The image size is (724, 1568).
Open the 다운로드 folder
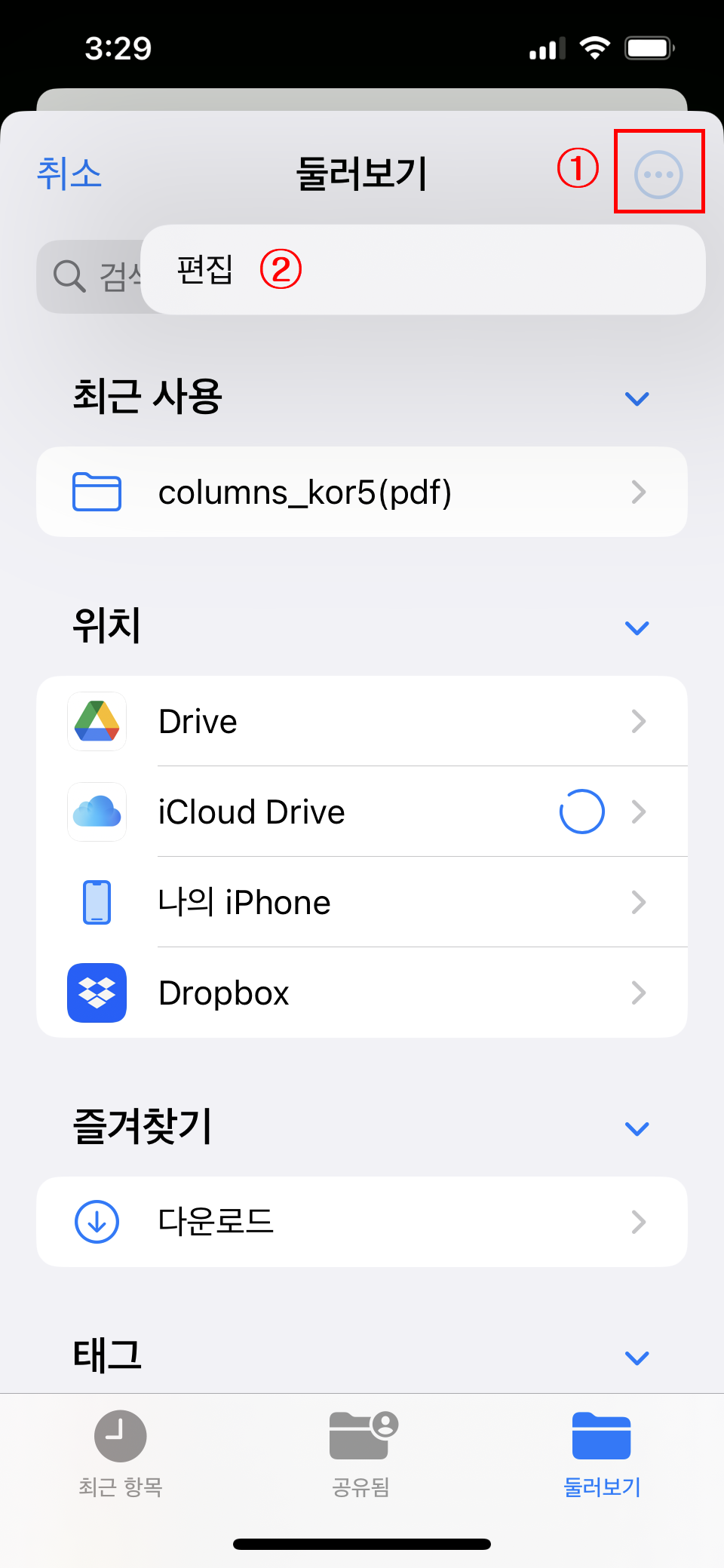(x=362, y=1222)
